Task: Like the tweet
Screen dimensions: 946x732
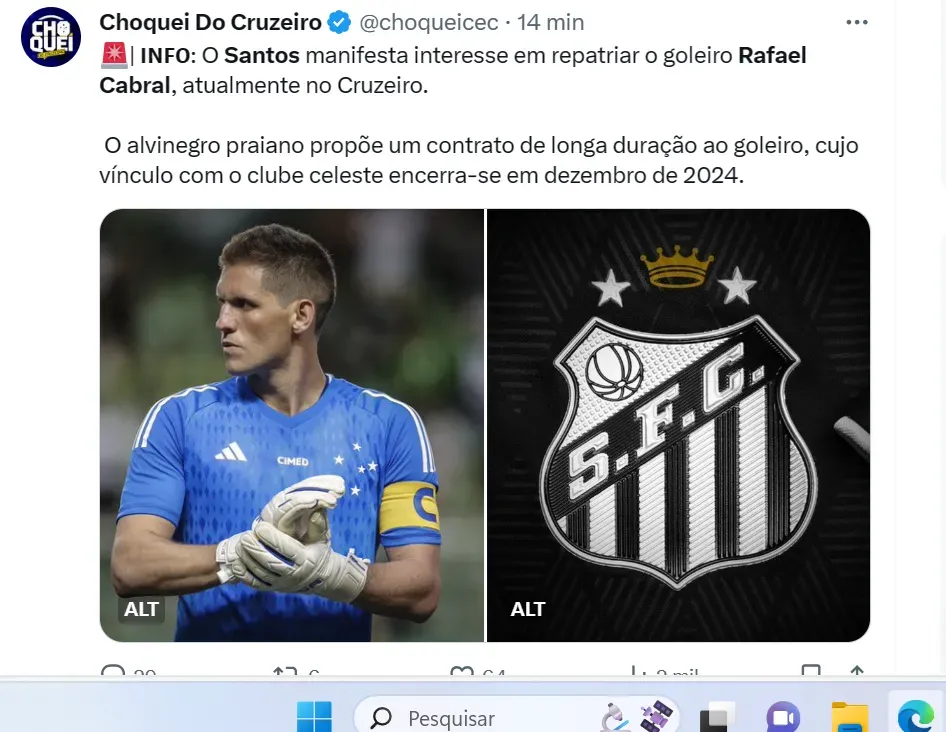Action: pos(461,674)
